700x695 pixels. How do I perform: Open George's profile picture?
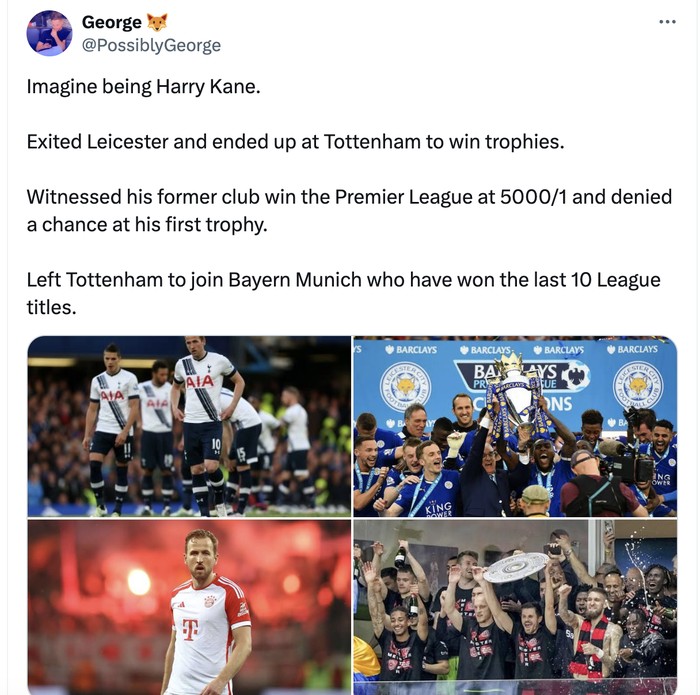coord(49,33)
